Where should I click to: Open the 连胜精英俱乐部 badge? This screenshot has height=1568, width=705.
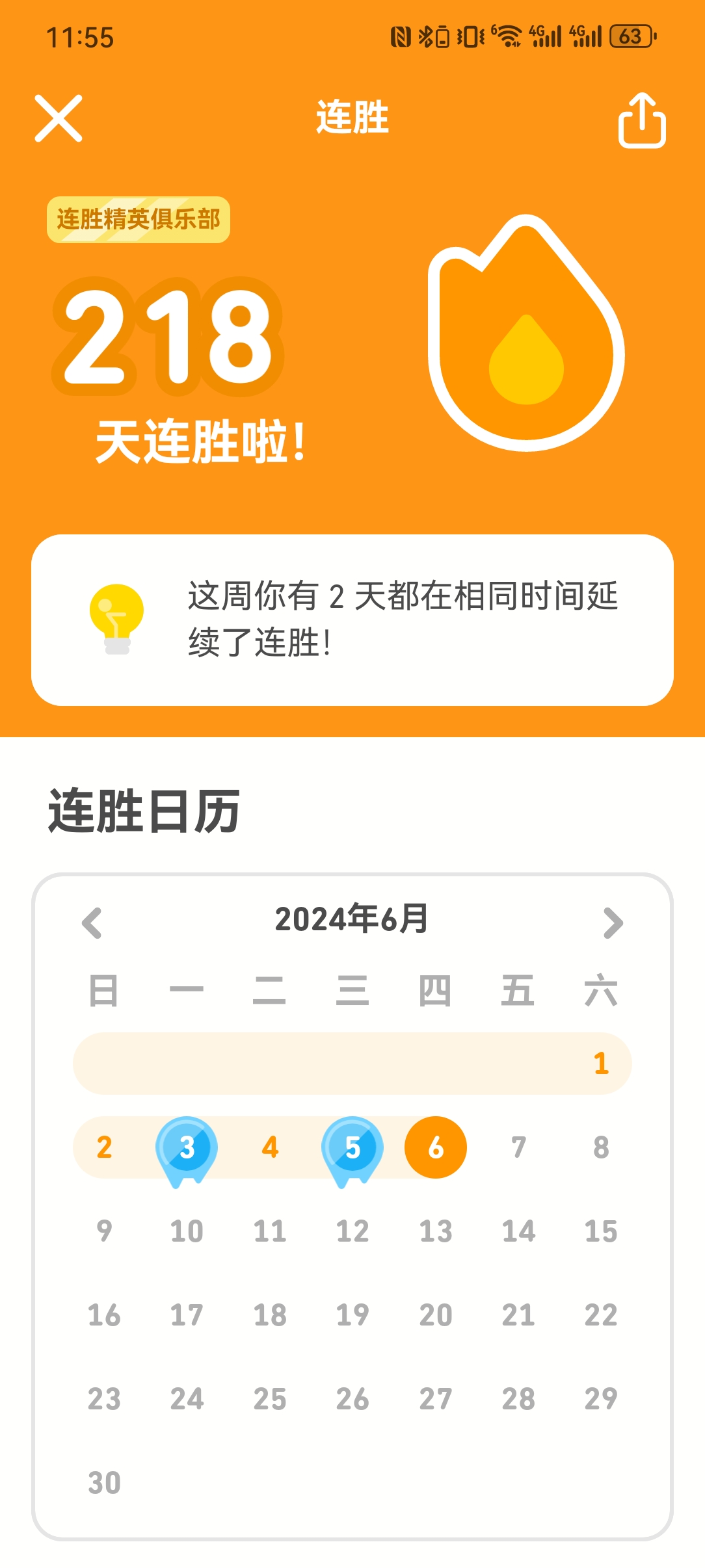138,220
